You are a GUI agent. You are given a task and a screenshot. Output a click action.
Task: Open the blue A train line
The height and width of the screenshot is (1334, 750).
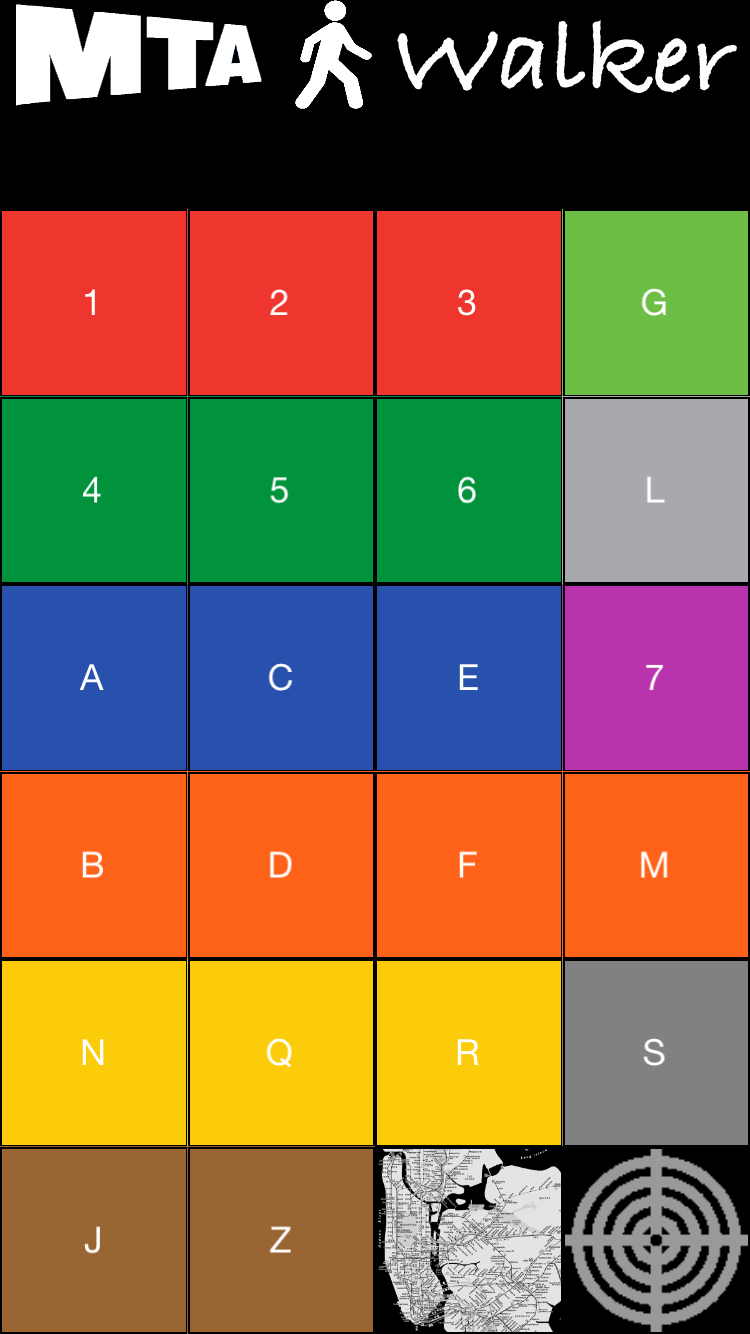point(93,678)
